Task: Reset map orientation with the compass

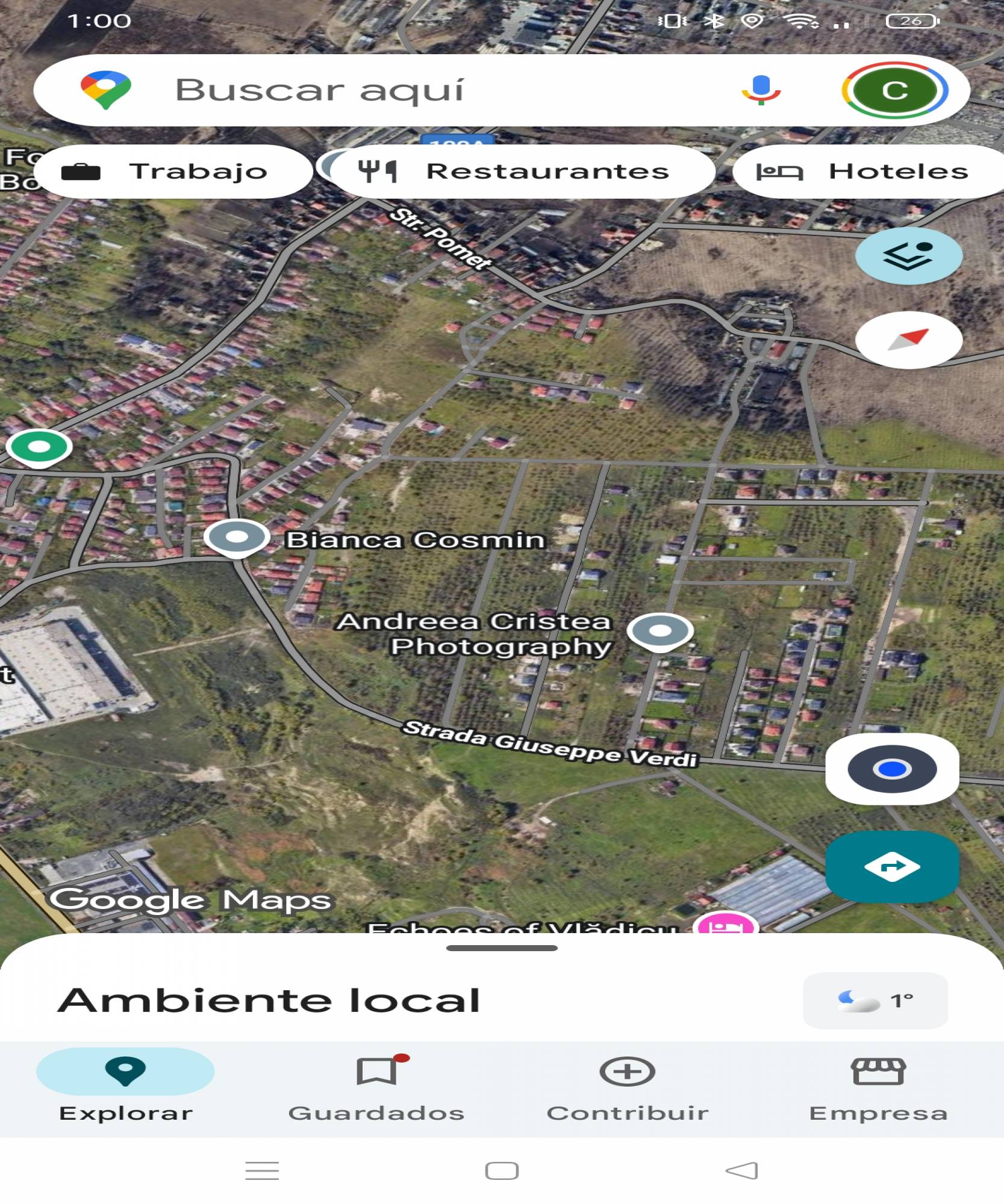Action: pos(908,340)
